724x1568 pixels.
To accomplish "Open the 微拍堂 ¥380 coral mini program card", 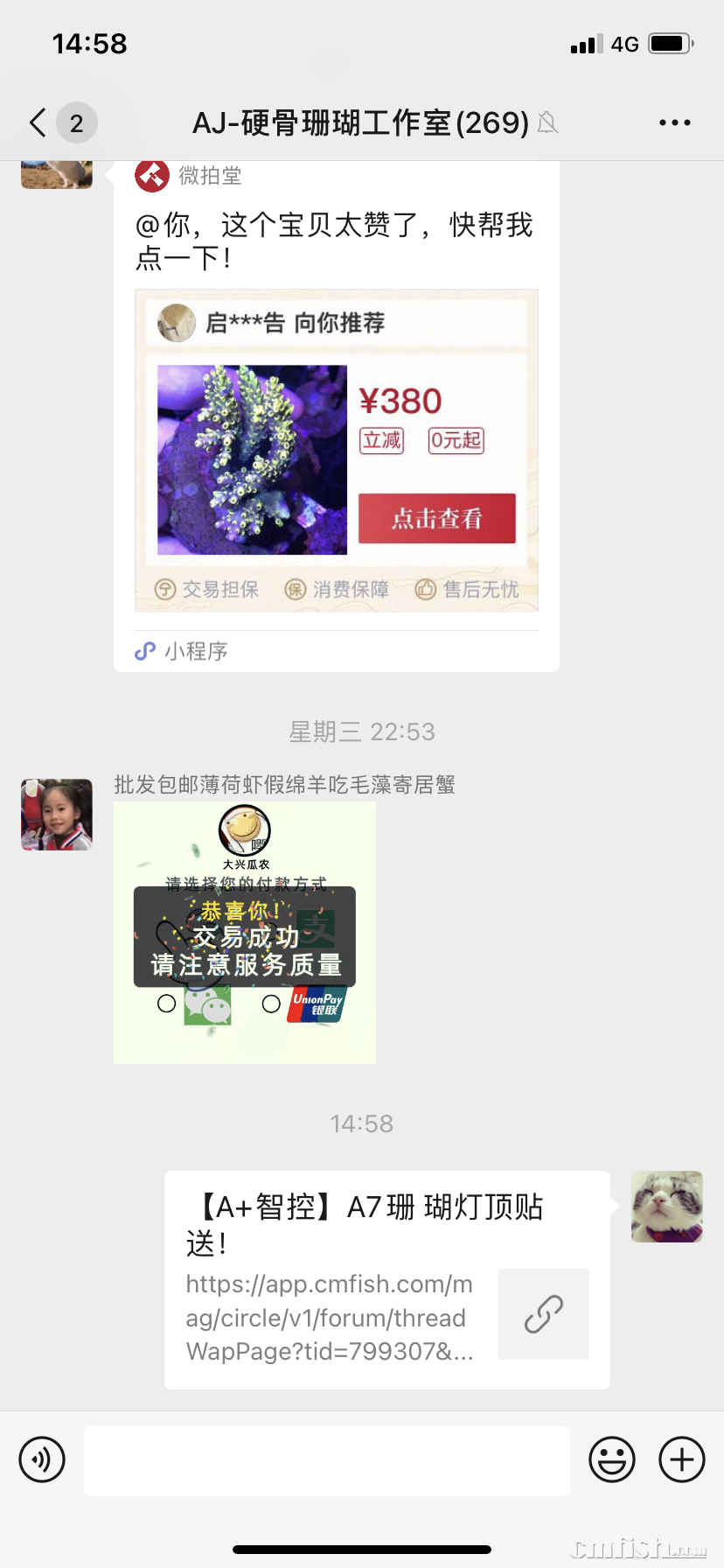I will click(x=337, y=451).
